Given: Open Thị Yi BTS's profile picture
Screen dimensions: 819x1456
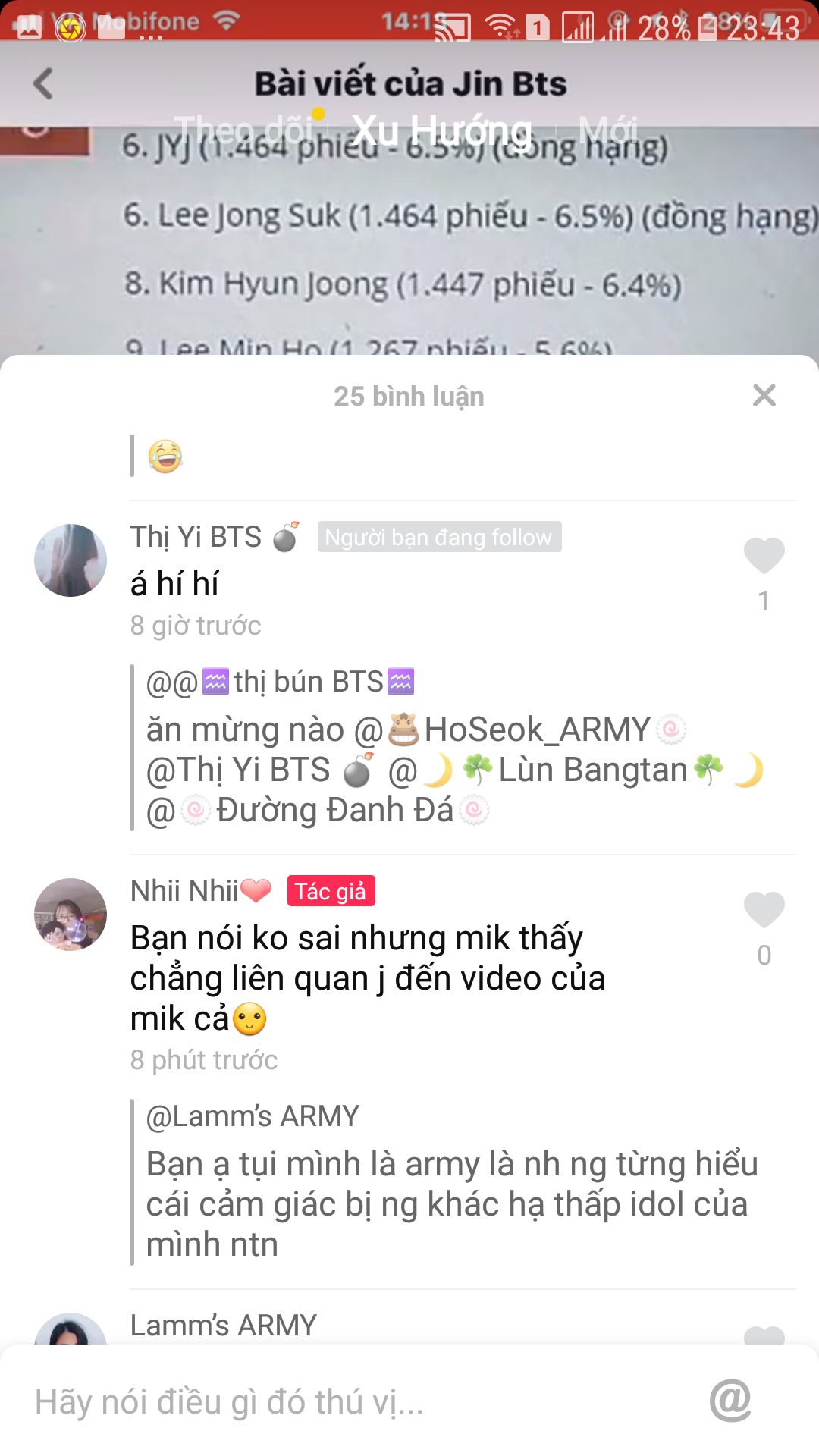Looking at the screenshot, I should pos(71,560).
